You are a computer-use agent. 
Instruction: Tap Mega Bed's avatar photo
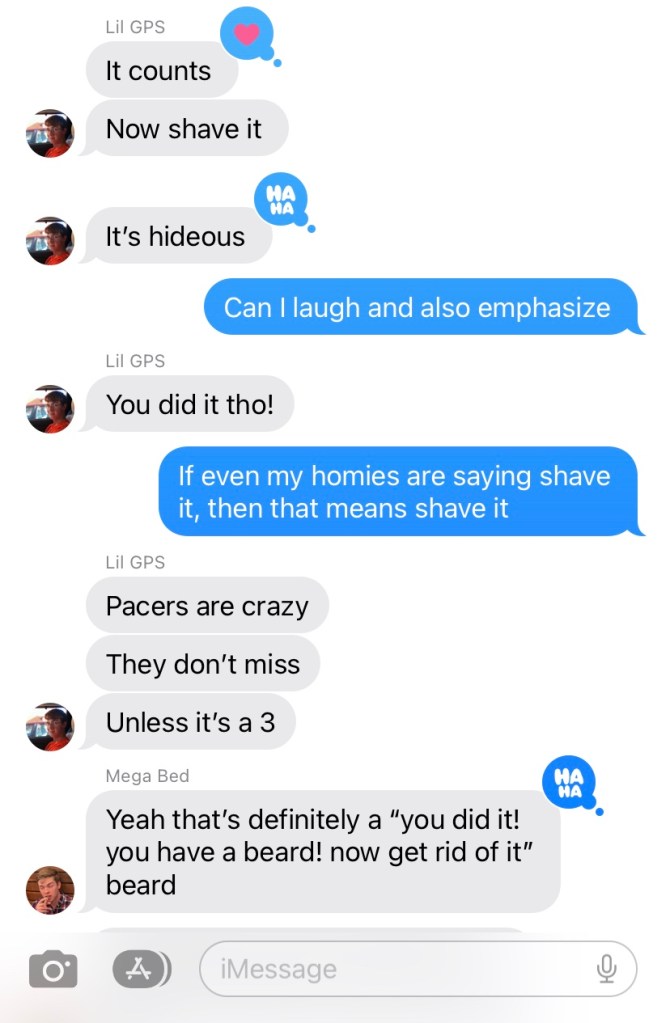pos(50,889)
